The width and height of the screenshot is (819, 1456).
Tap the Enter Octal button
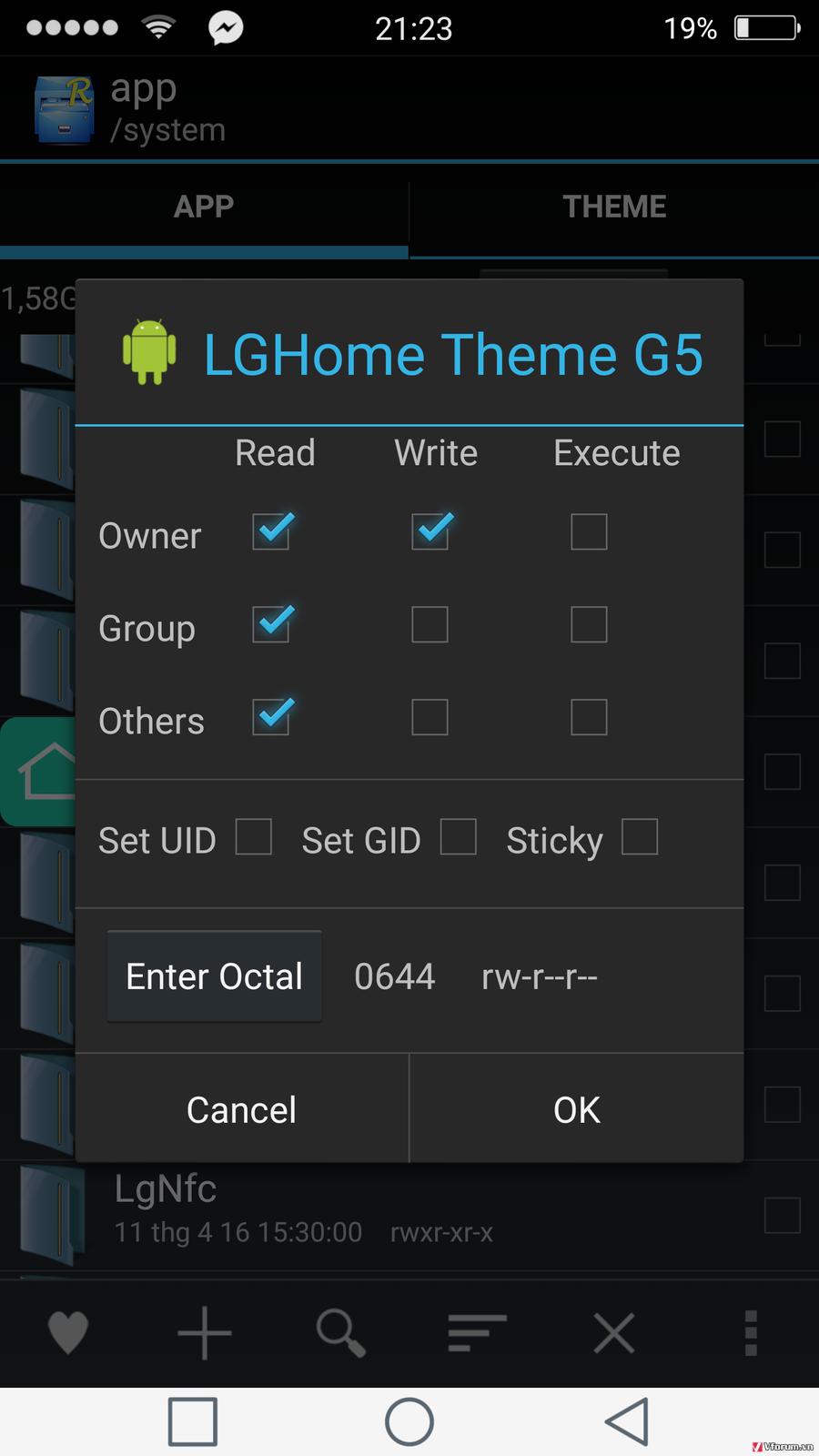pyautogui.click(x=214, y=976)
